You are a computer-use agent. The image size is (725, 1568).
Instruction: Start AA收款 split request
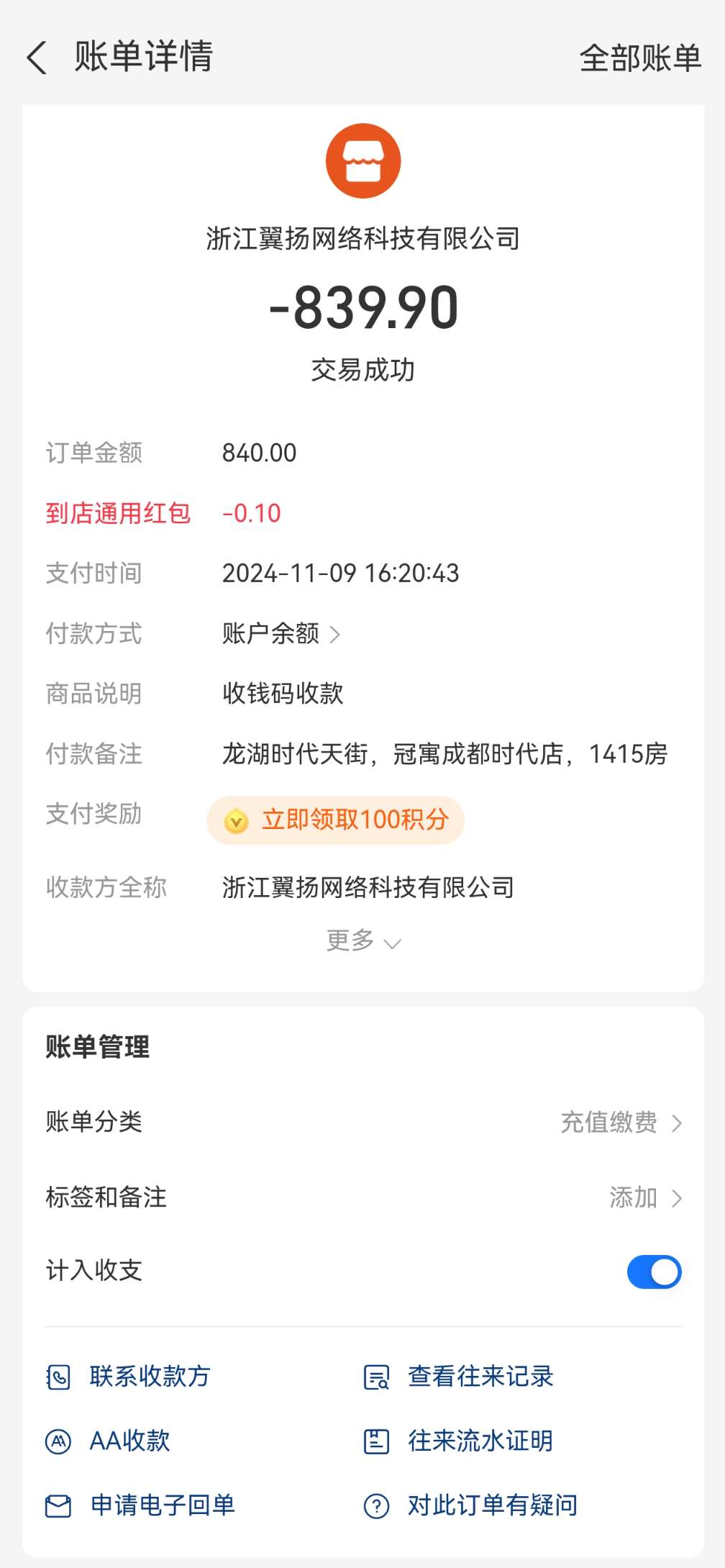[x=109, y=1441]
